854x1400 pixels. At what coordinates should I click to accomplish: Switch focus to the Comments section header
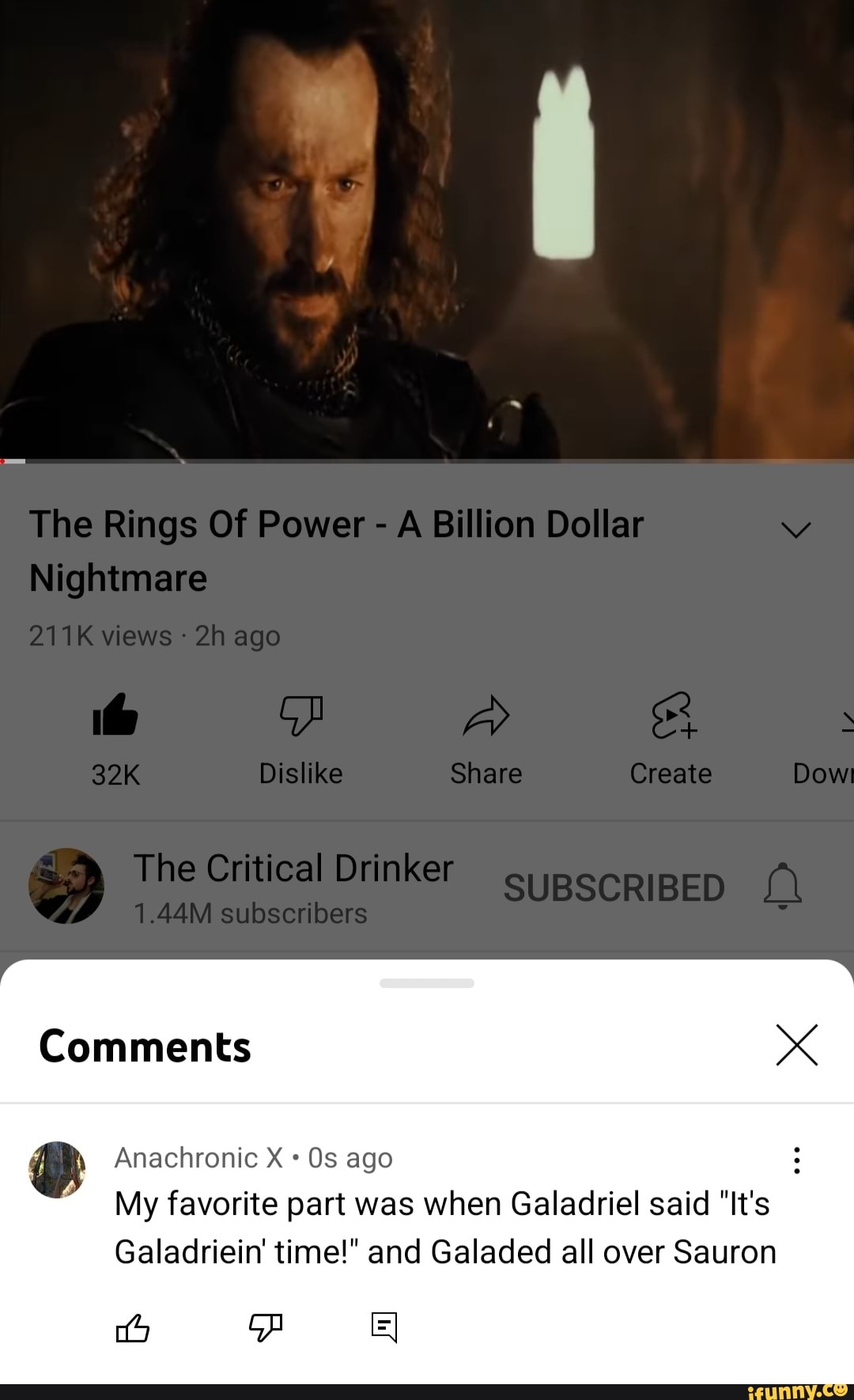click(x=145, y=1046)
